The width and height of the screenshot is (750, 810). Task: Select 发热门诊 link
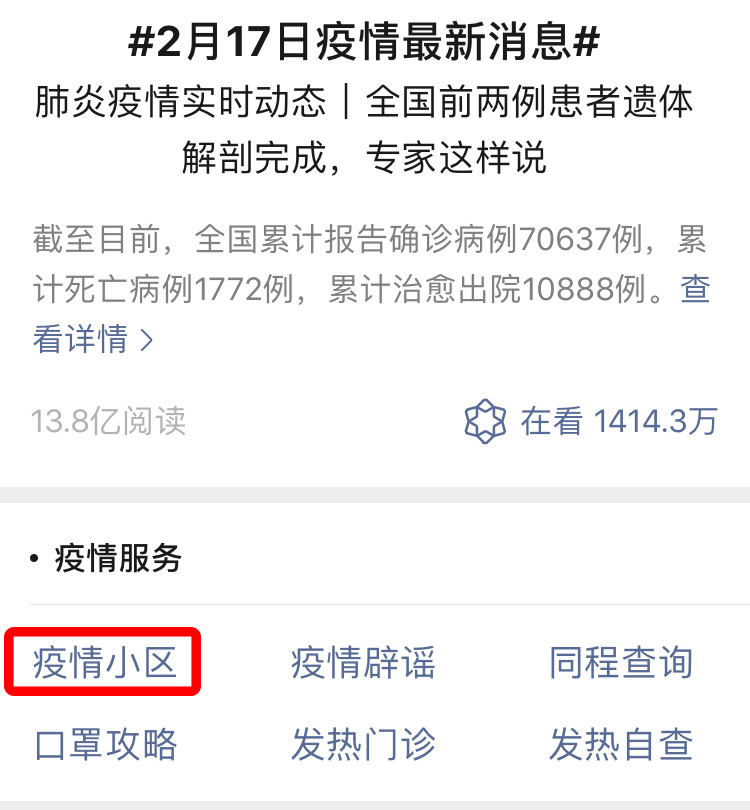click(x=363, y=745)
